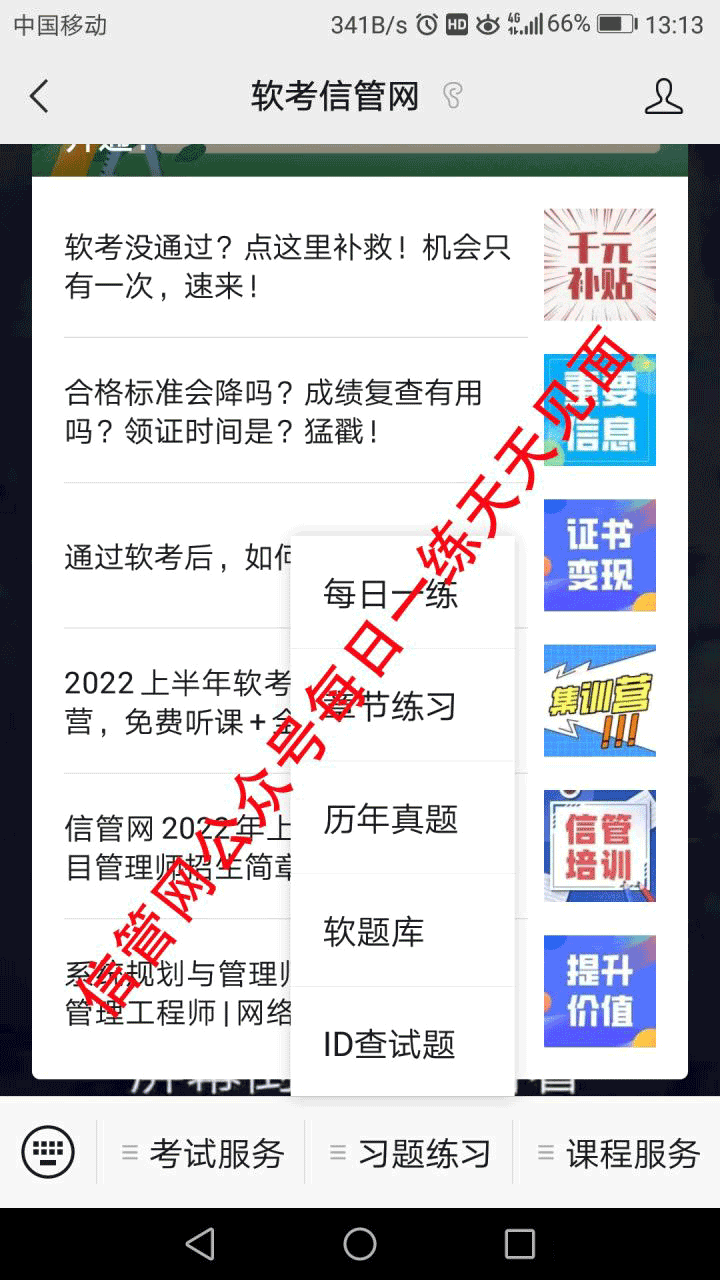This screenshot has height=1280, width=720.
Task: Open the 信管培训 article thumbnail
Action: point(599,846)
